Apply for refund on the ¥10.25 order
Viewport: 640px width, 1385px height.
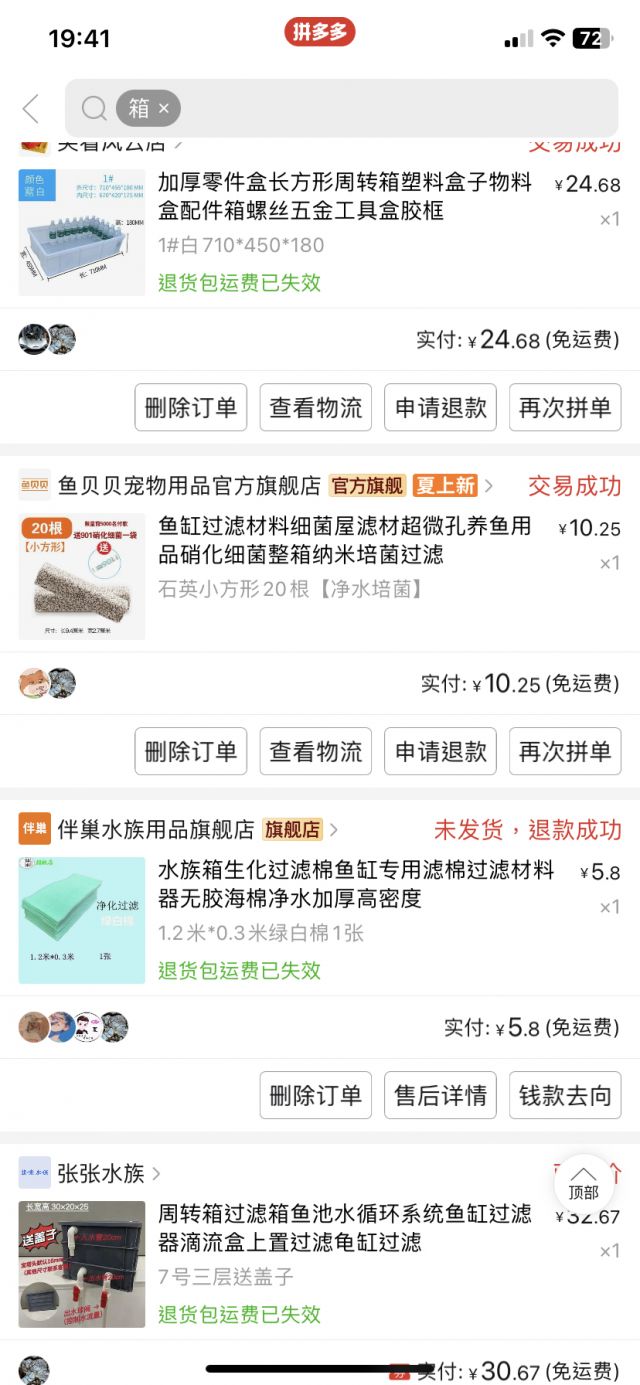coord(441,751)
